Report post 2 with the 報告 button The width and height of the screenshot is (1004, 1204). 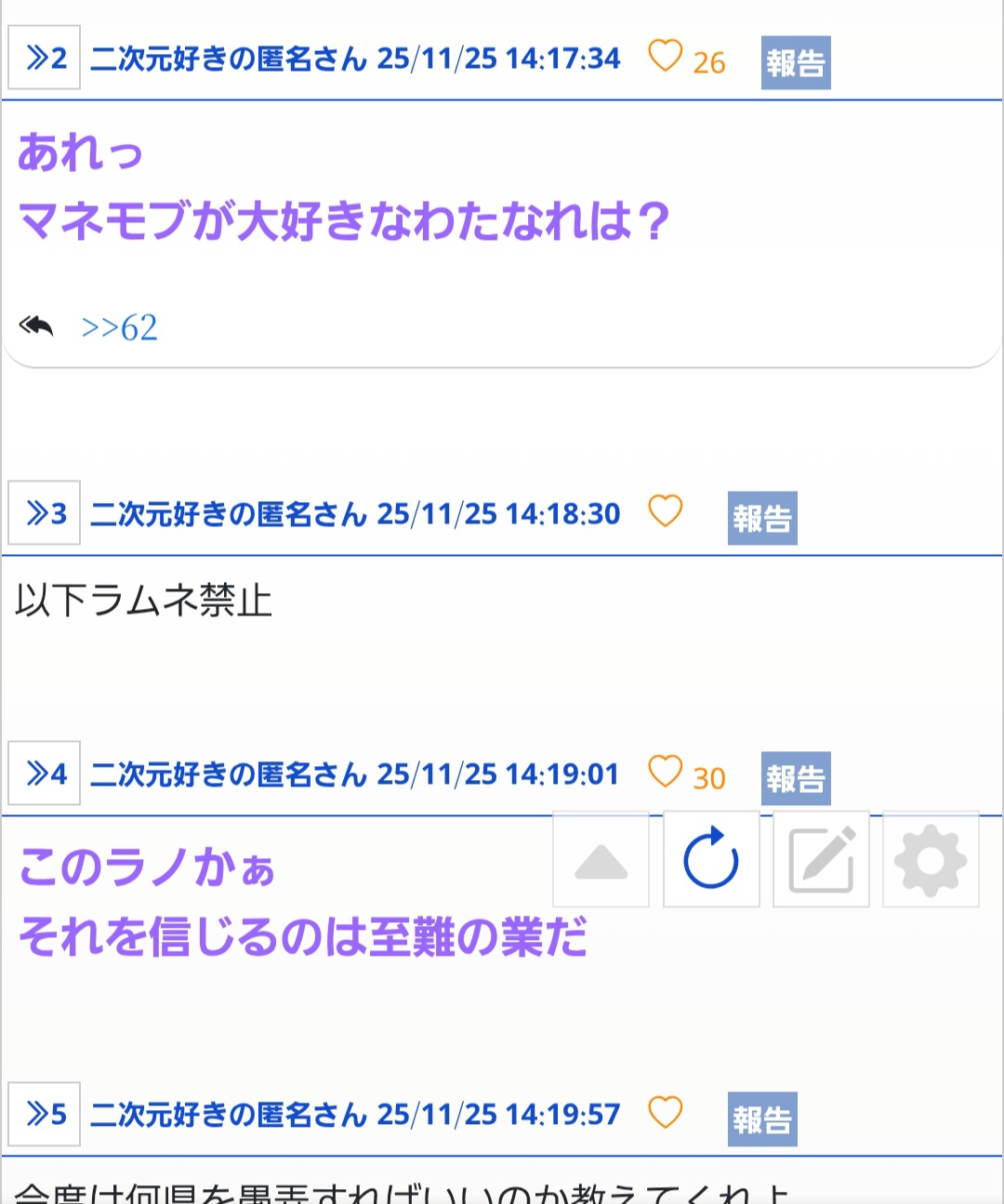pos(796,63)
